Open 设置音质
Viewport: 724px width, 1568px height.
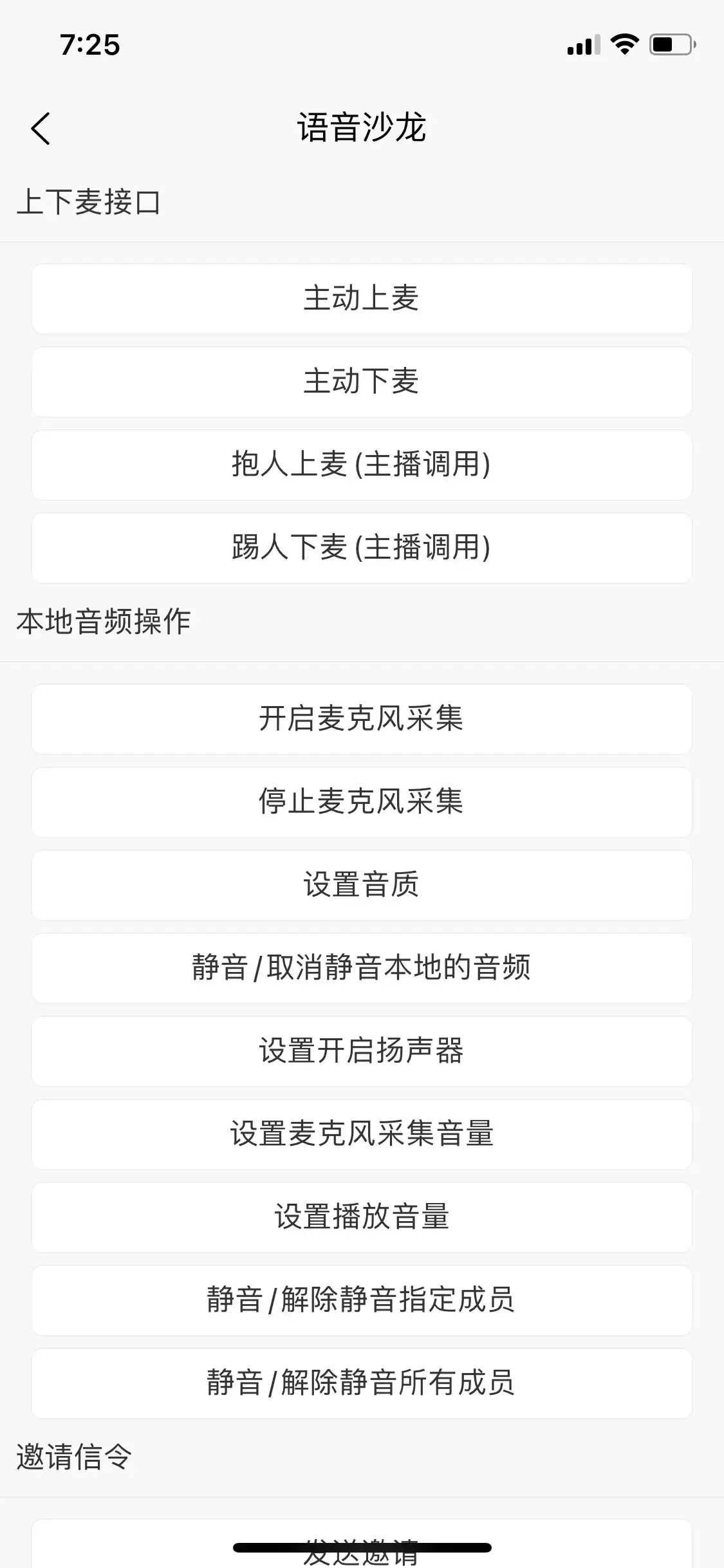362,885
